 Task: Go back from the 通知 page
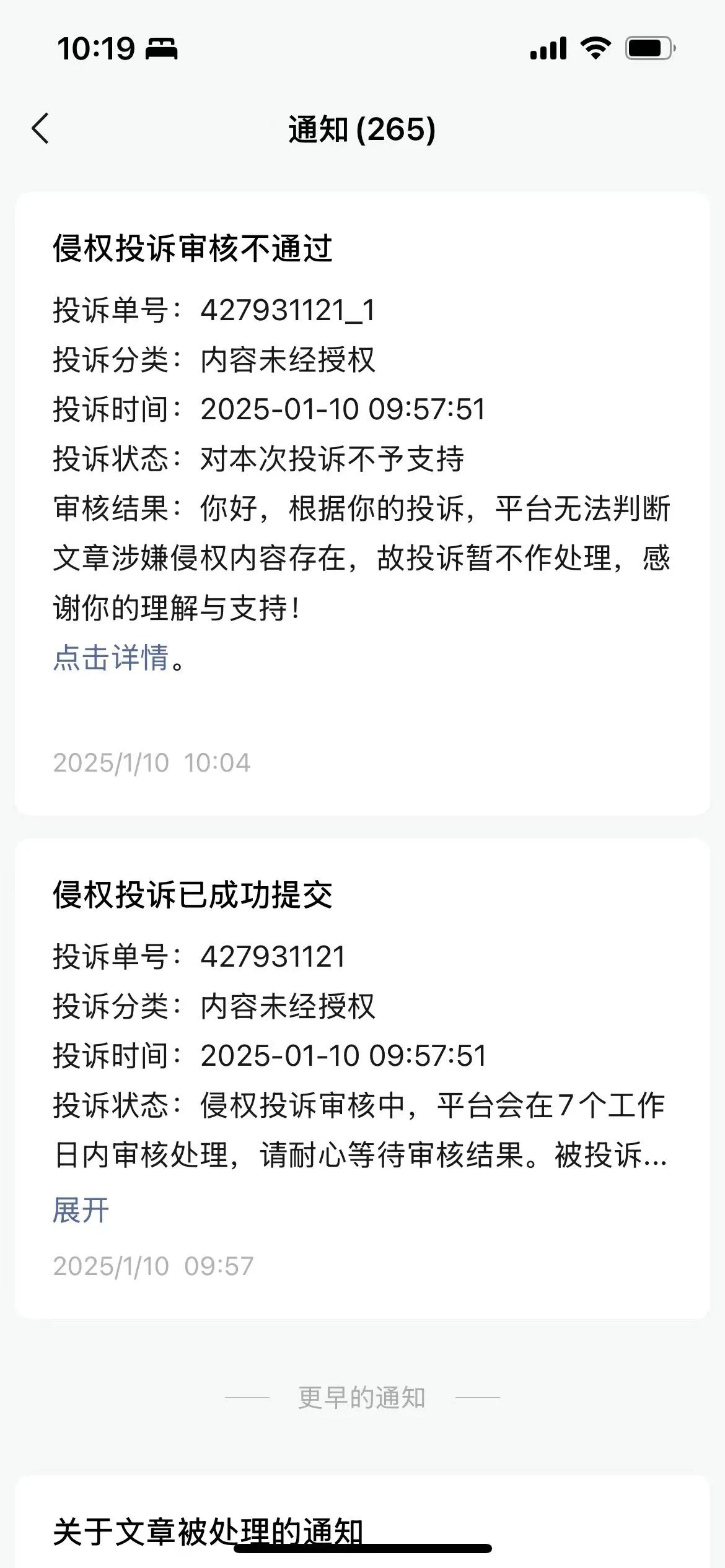pos(40,129)
